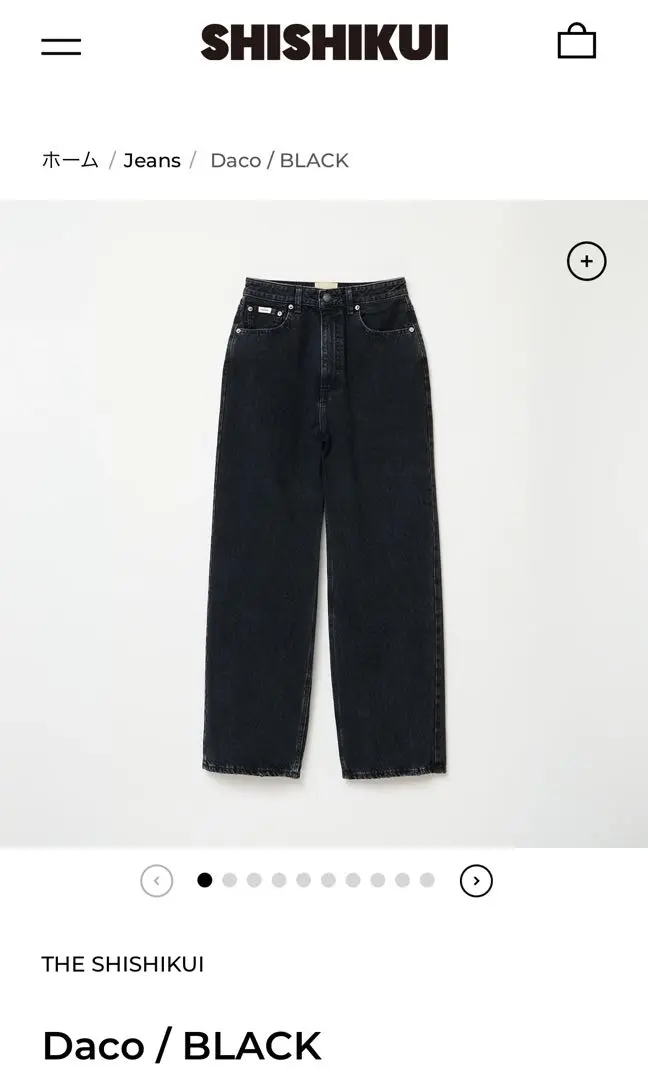
Task: Go to SHISHIKUI home via logo
Action: pyautogui.click(x=324, y=42)
